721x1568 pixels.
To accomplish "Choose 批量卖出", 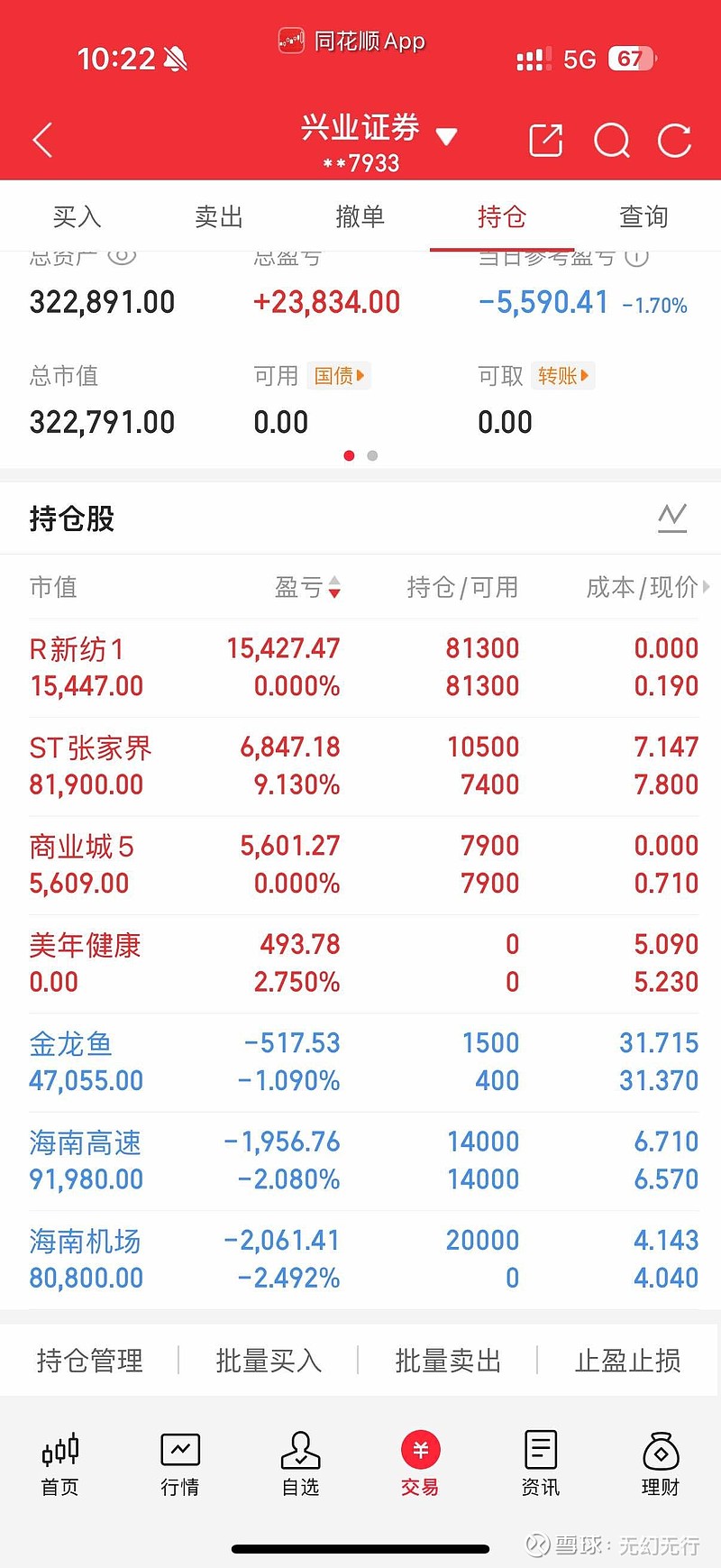I will [x=448, y=1360].
